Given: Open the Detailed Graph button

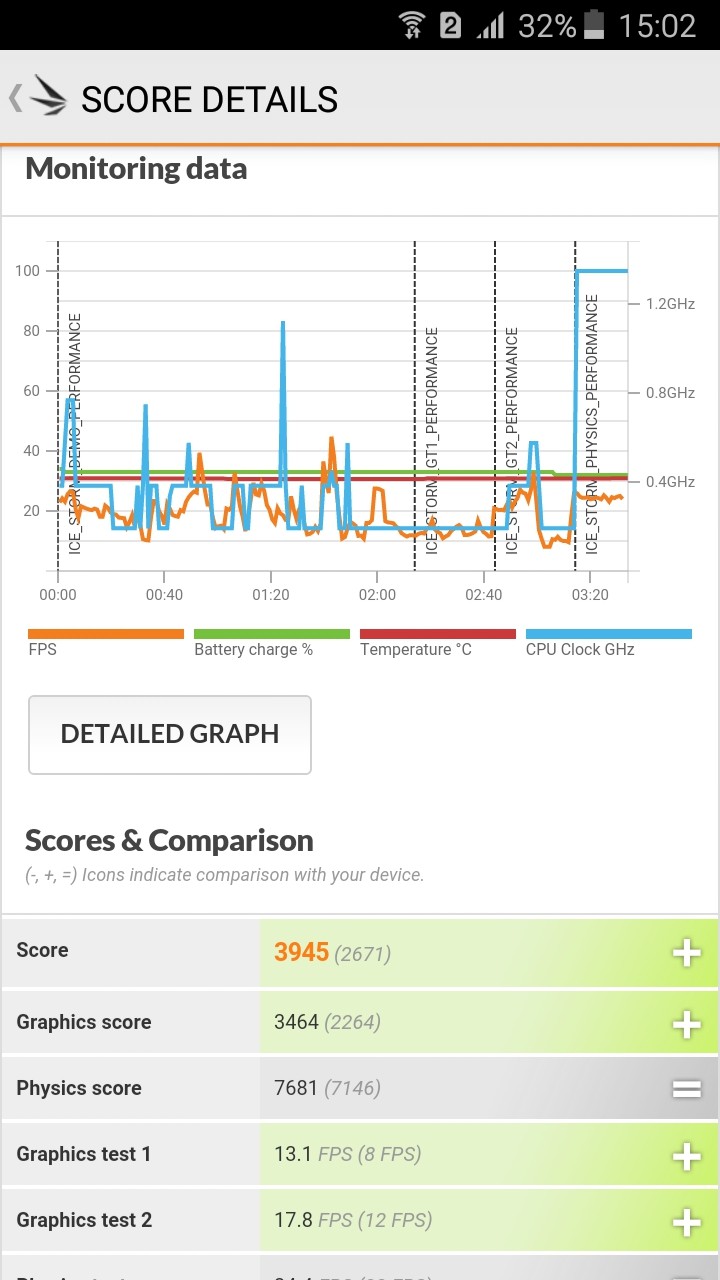Looking at the screenshot, I should (x=170, y=734).
